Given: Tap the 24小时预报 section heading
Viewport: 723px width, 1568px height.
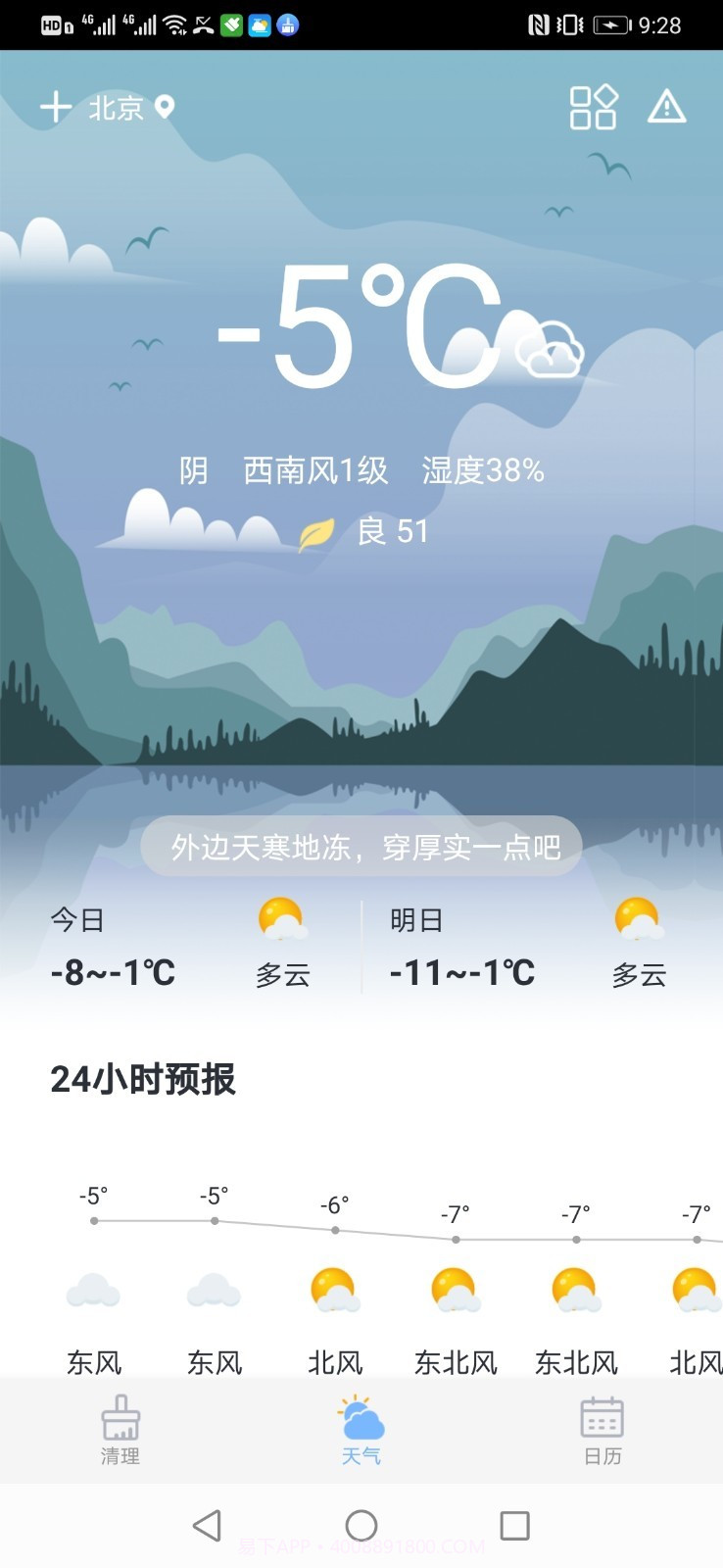Looking at the screenshot, I should 143,1080.
